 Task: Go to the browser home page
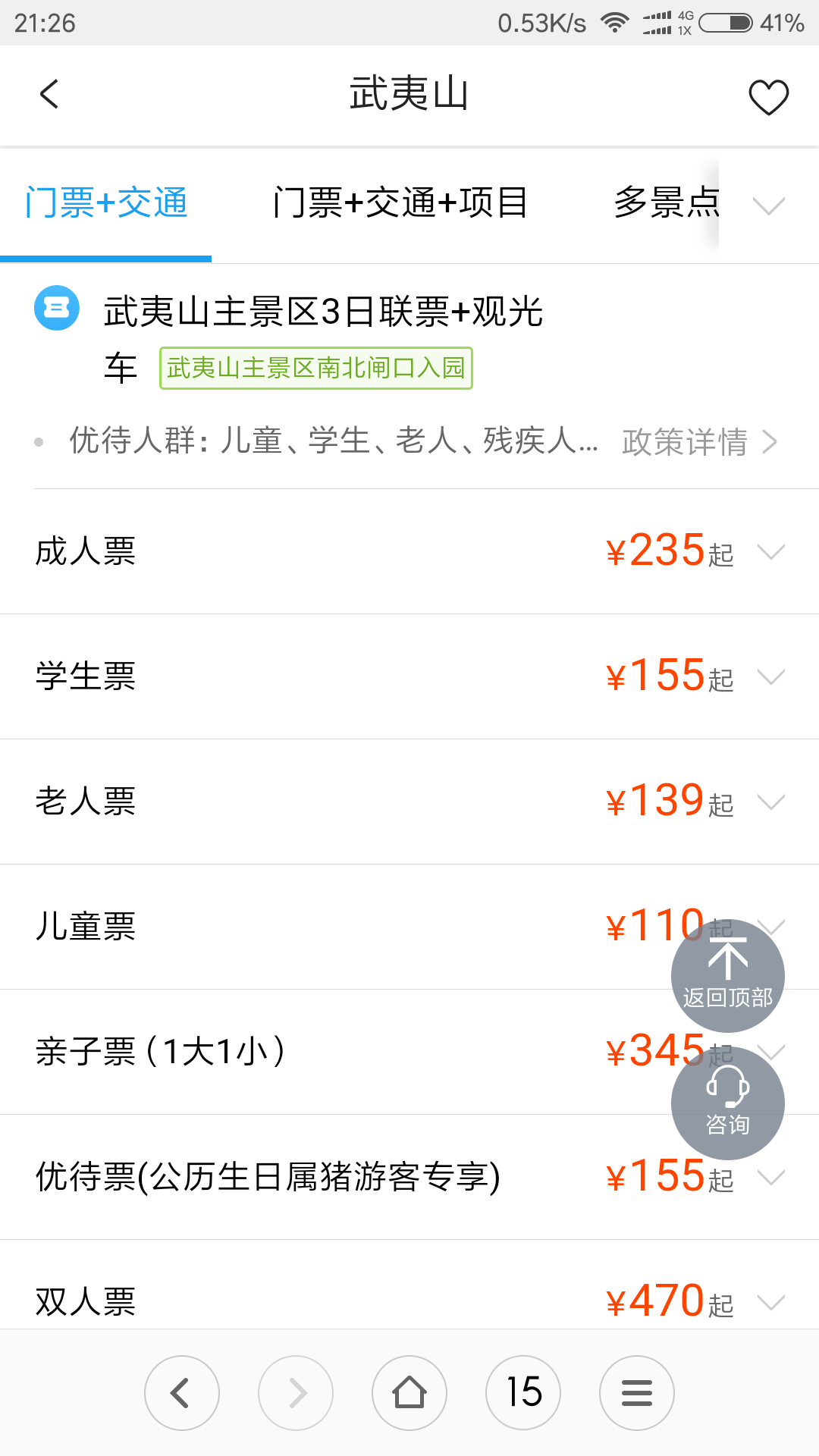(x=409, y=1392)
